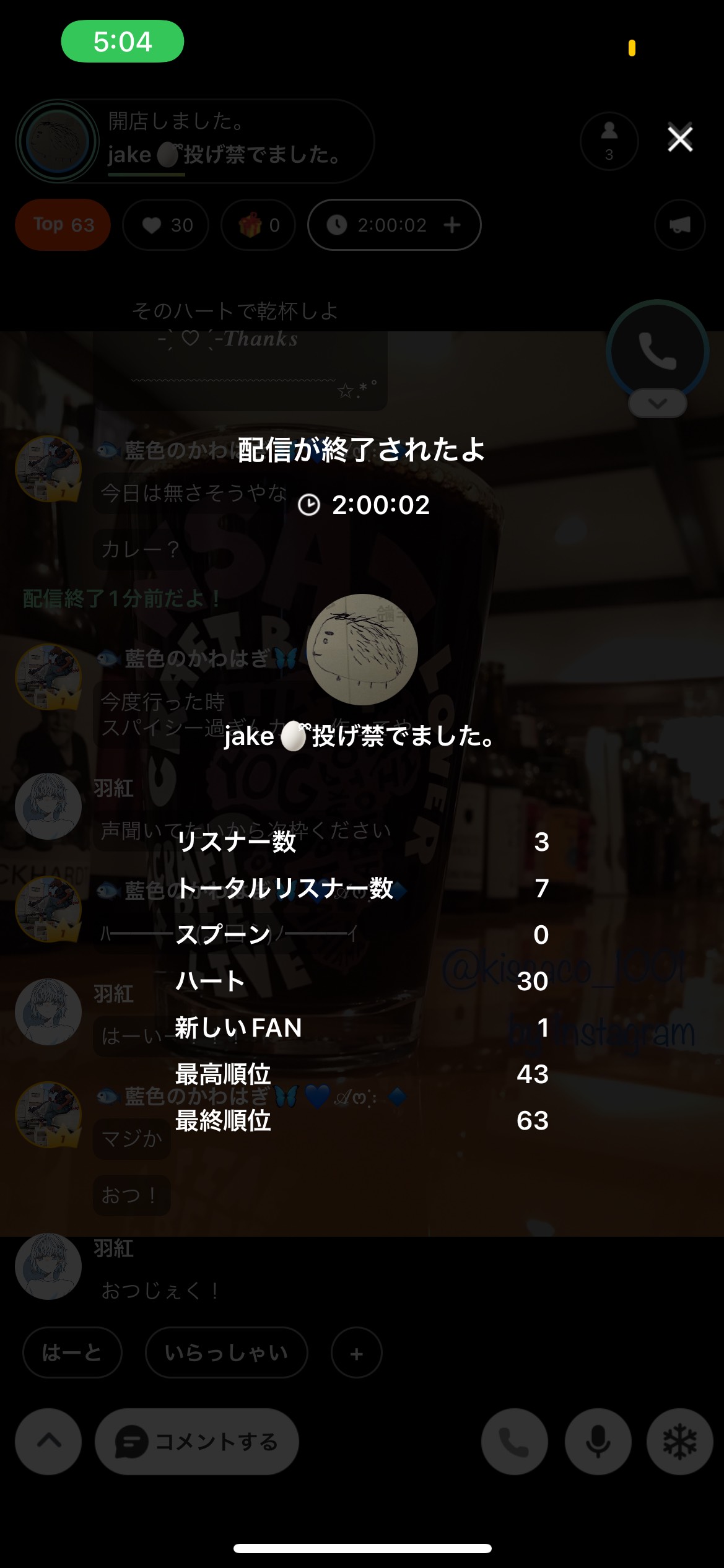Tap the コメントする comment field
This screenshot has width=724, height=1568.
pyautogui.click(x=197, y=1442)
